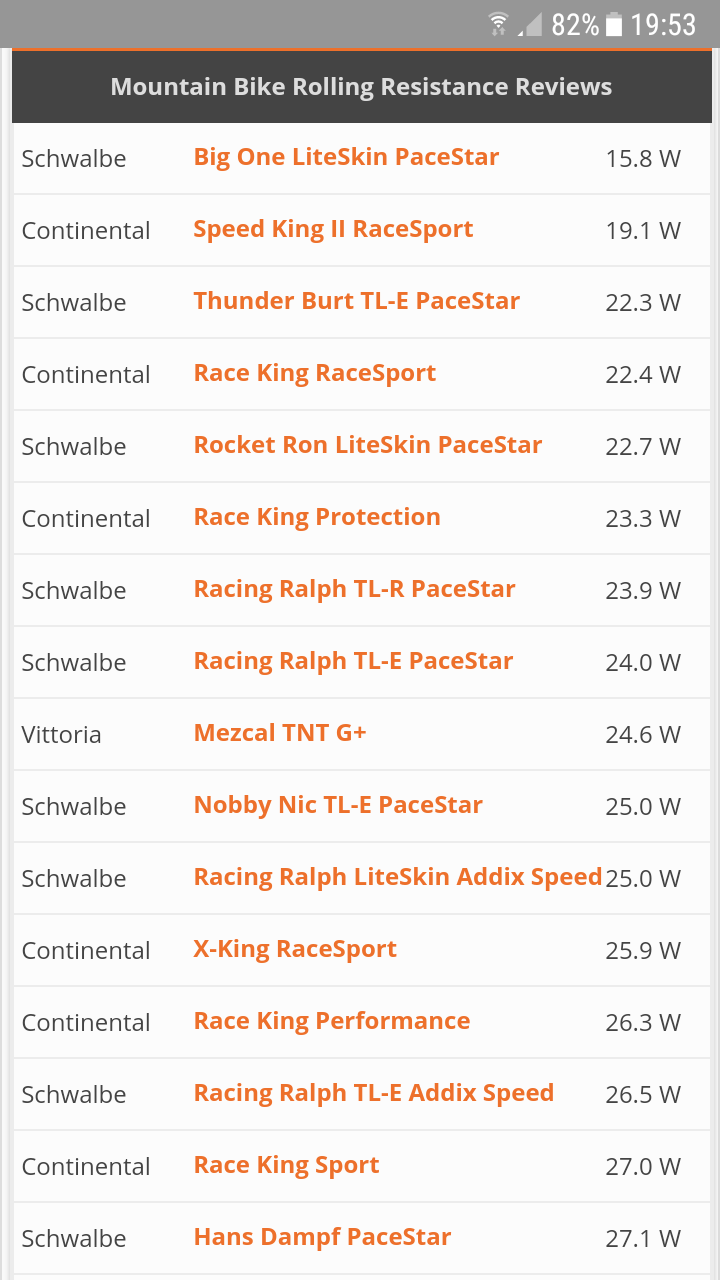Tap the X-King RaceSport link

295,949
